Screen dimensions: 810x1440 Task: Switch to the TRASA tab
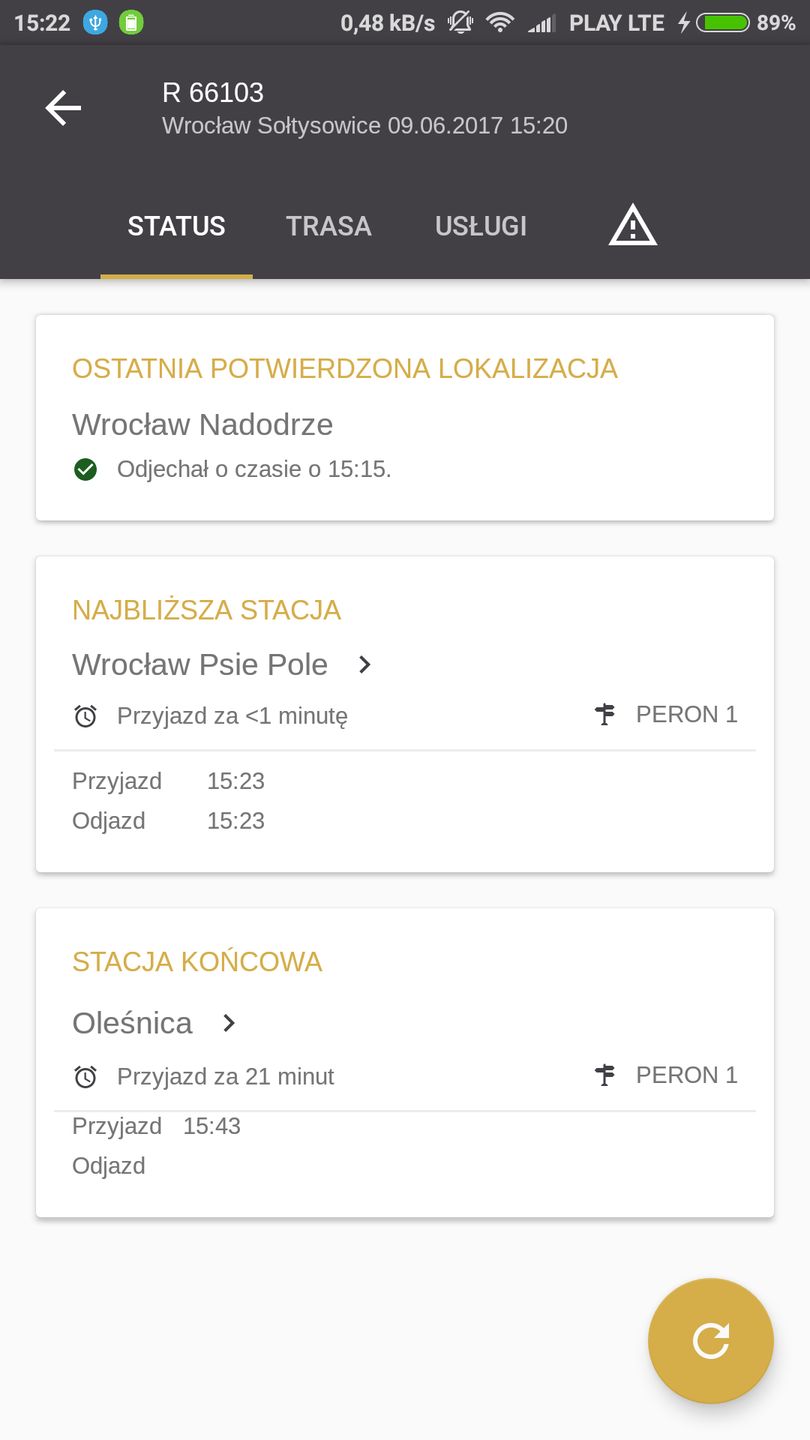coord(329,226)
